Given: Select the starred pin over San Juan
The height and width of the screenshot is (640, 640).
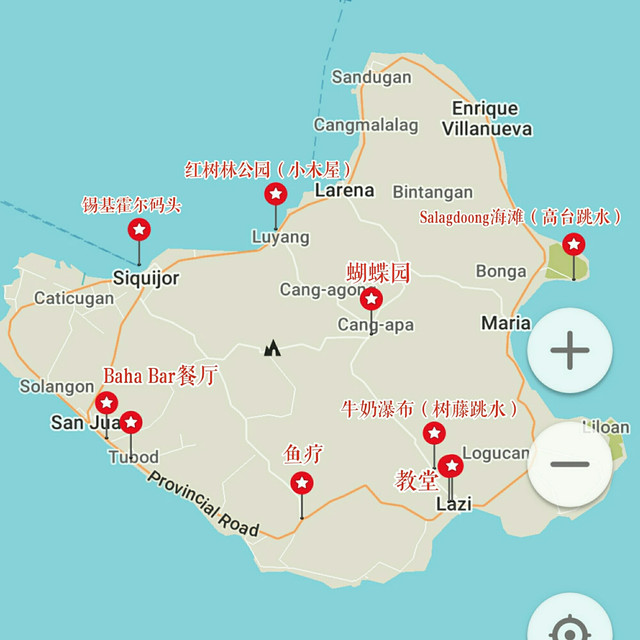Looking at the screenshot, I should (x=106, y=403).
